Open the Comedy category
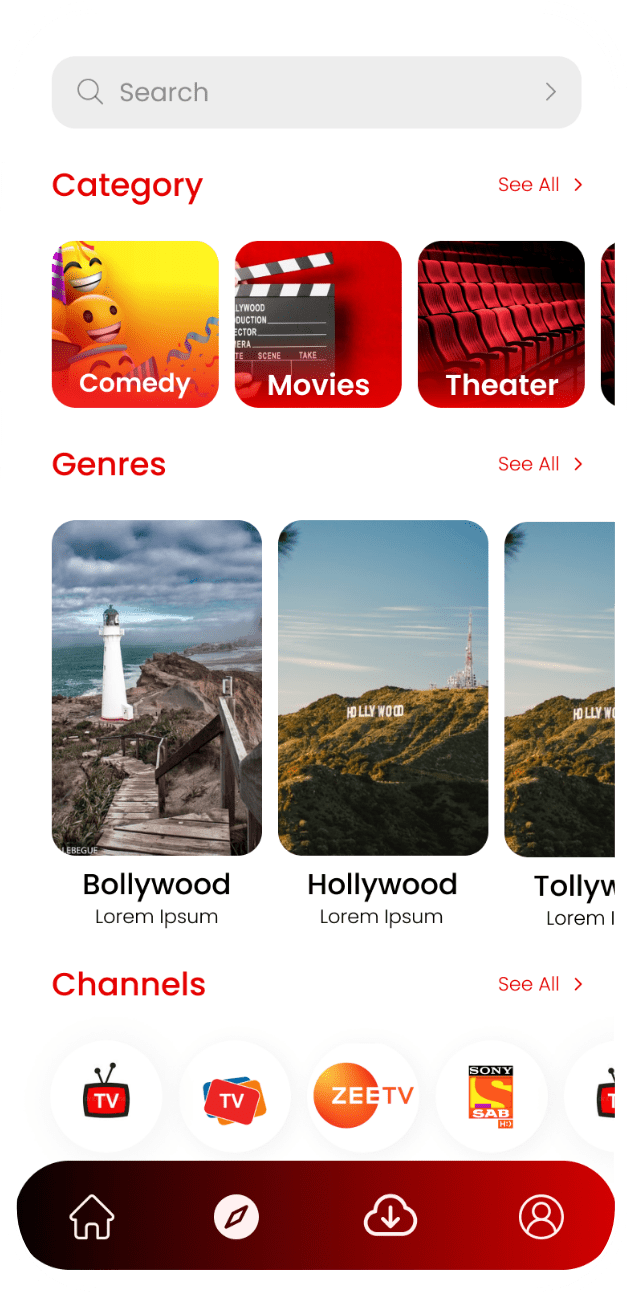The height and width of the screenshot is (1300, 631). [135, 324]
